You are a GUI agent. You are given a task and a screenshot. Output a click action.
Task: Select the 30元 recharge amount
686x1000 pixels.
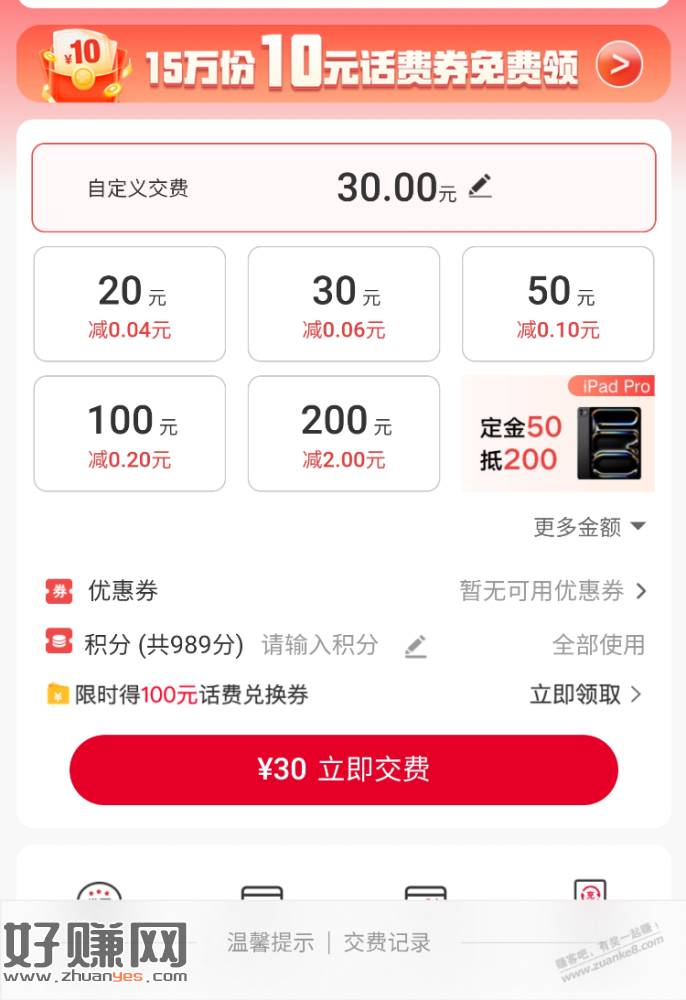343,304
